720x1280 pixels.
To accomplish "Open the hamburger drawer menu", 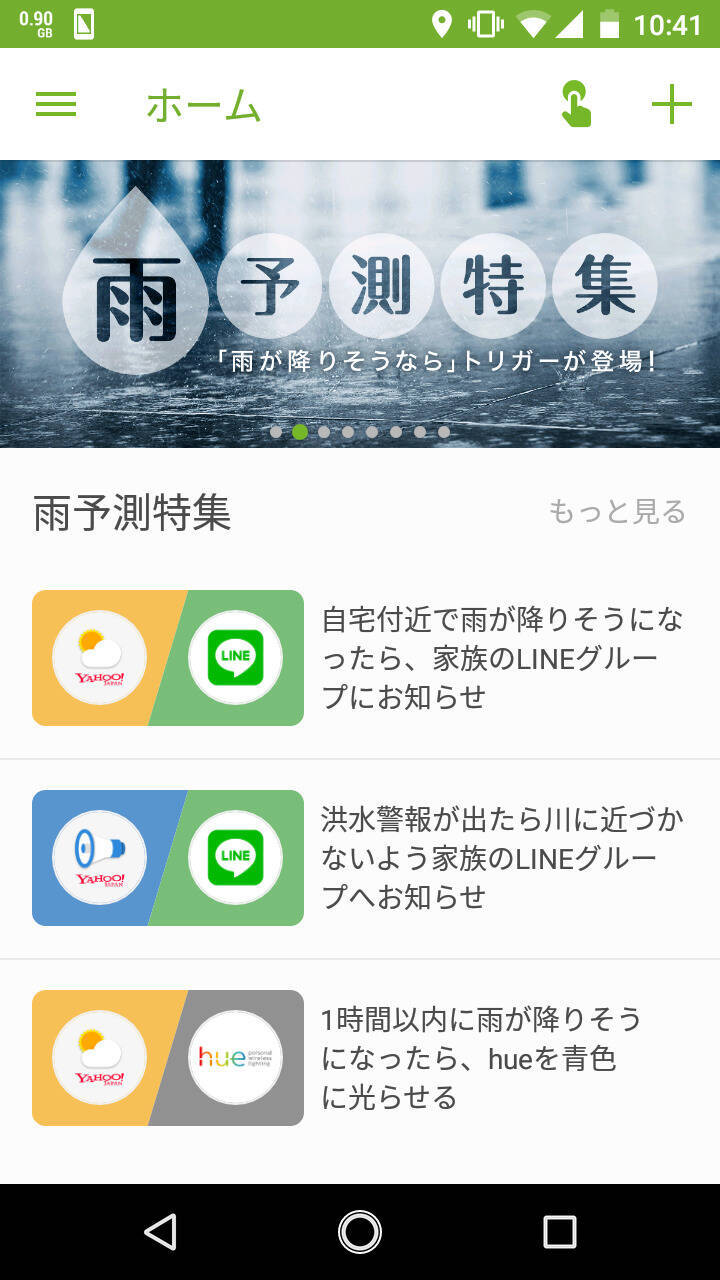I will [x=56, y=104].
